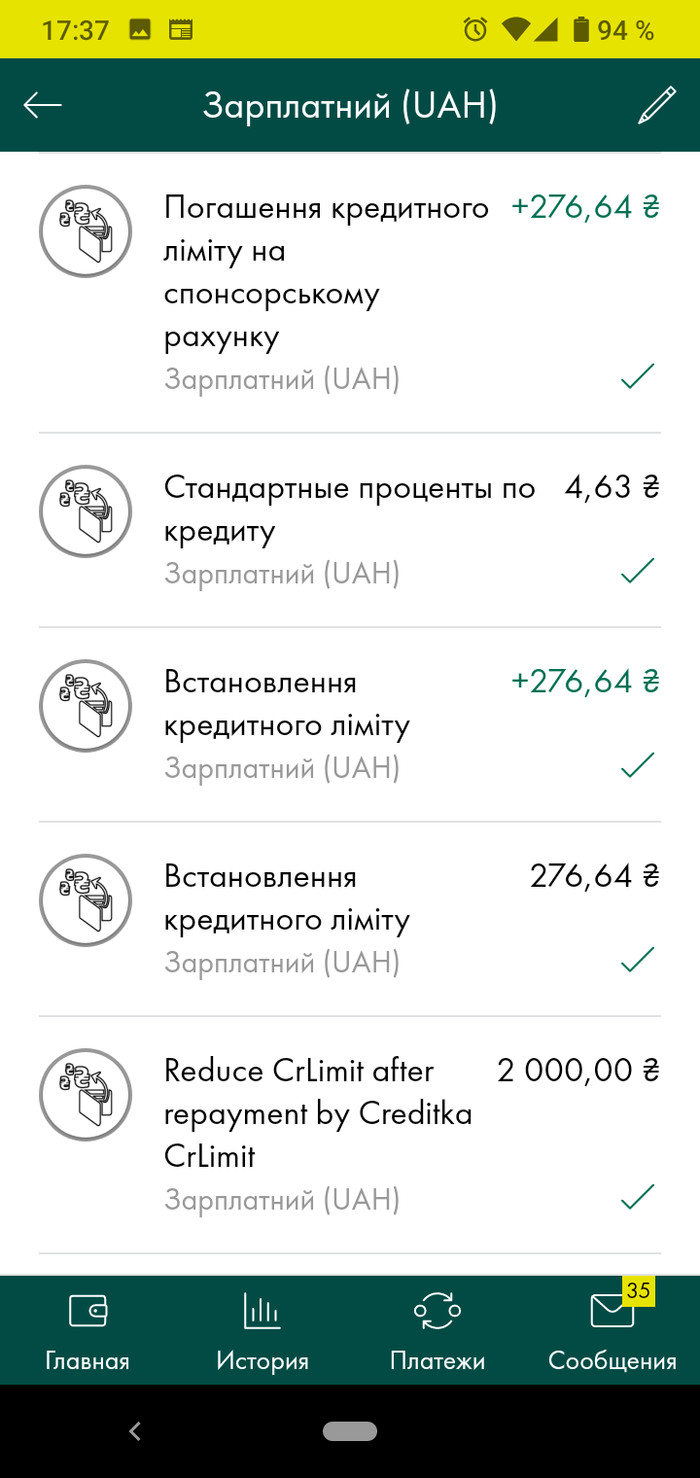Switch to the Главная tab
This screenshot has height=1478, width=700.
click(x=87, y=1330)
